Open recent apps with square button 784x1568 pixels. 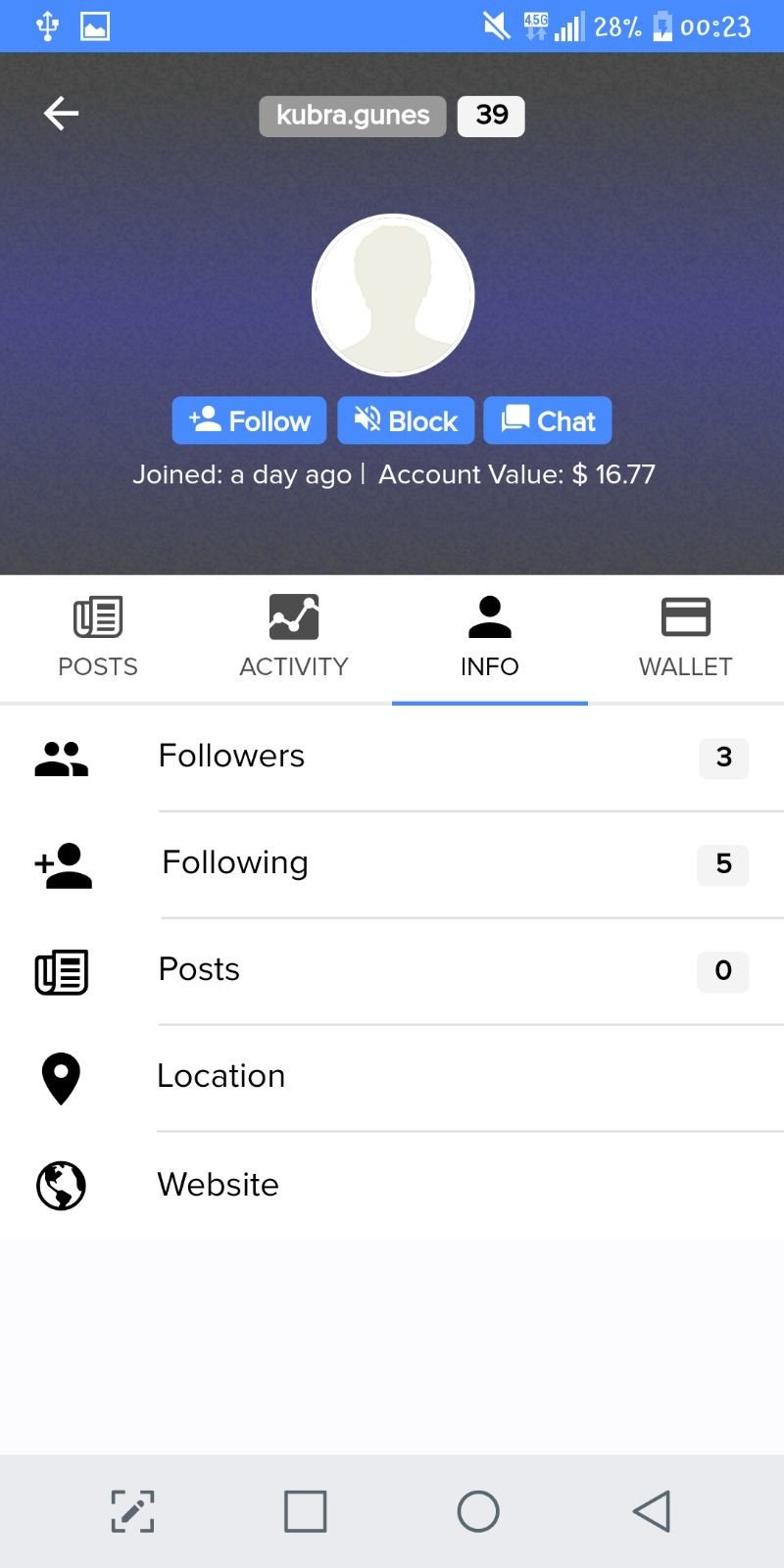coord(306,1511)
